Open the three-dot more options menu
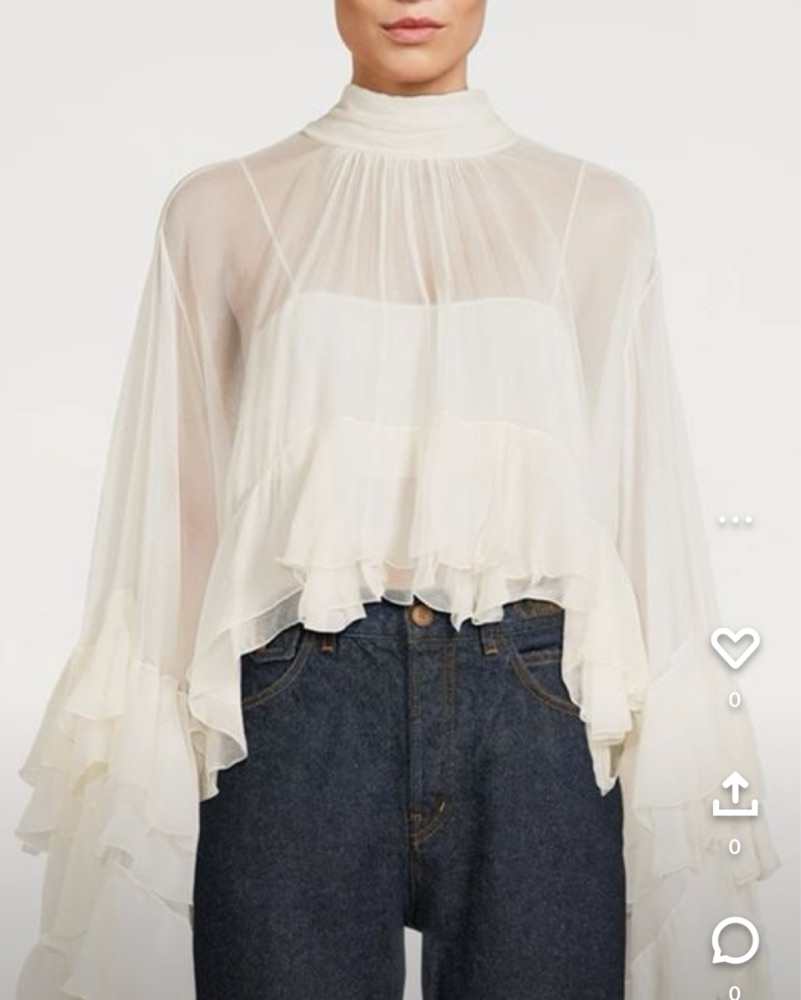This screenshot has height=1000, width=801. coord(735,520)
